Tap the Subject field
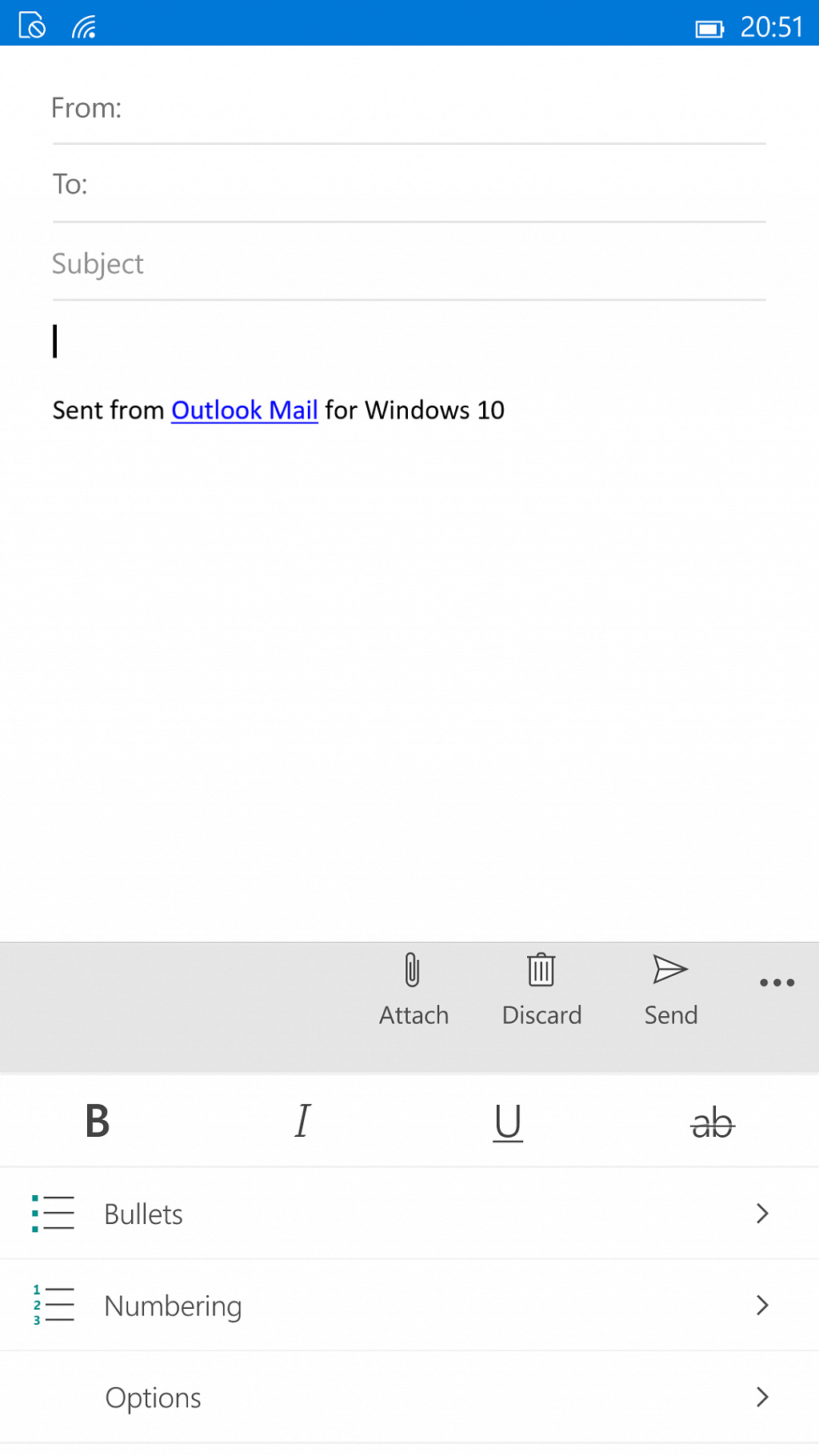The height and width of the screenshot is (1456, 819). (409, 263)
